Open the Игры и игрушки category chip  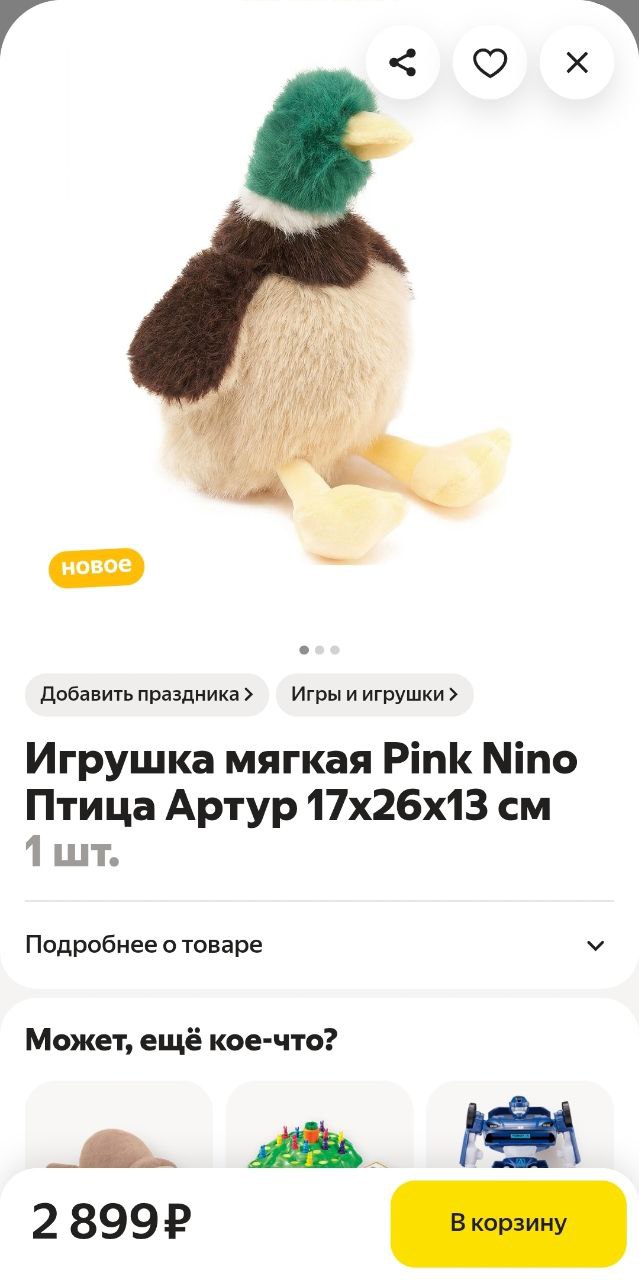pyautogui.click(x=374, y=694)
